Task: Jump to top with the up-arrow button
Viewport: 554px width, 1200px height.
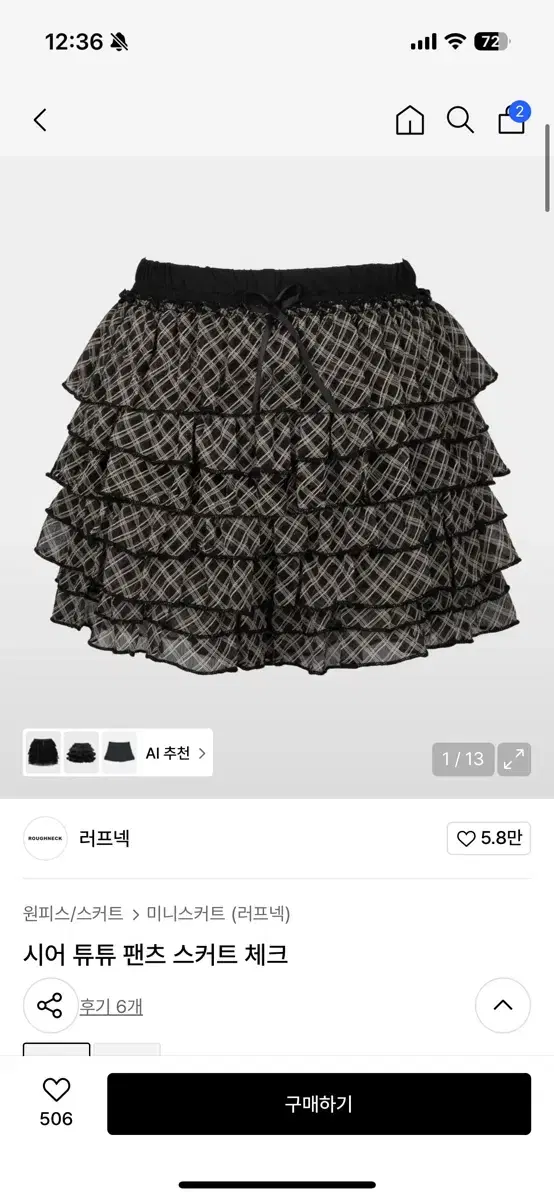Action: pos(503,1005)
